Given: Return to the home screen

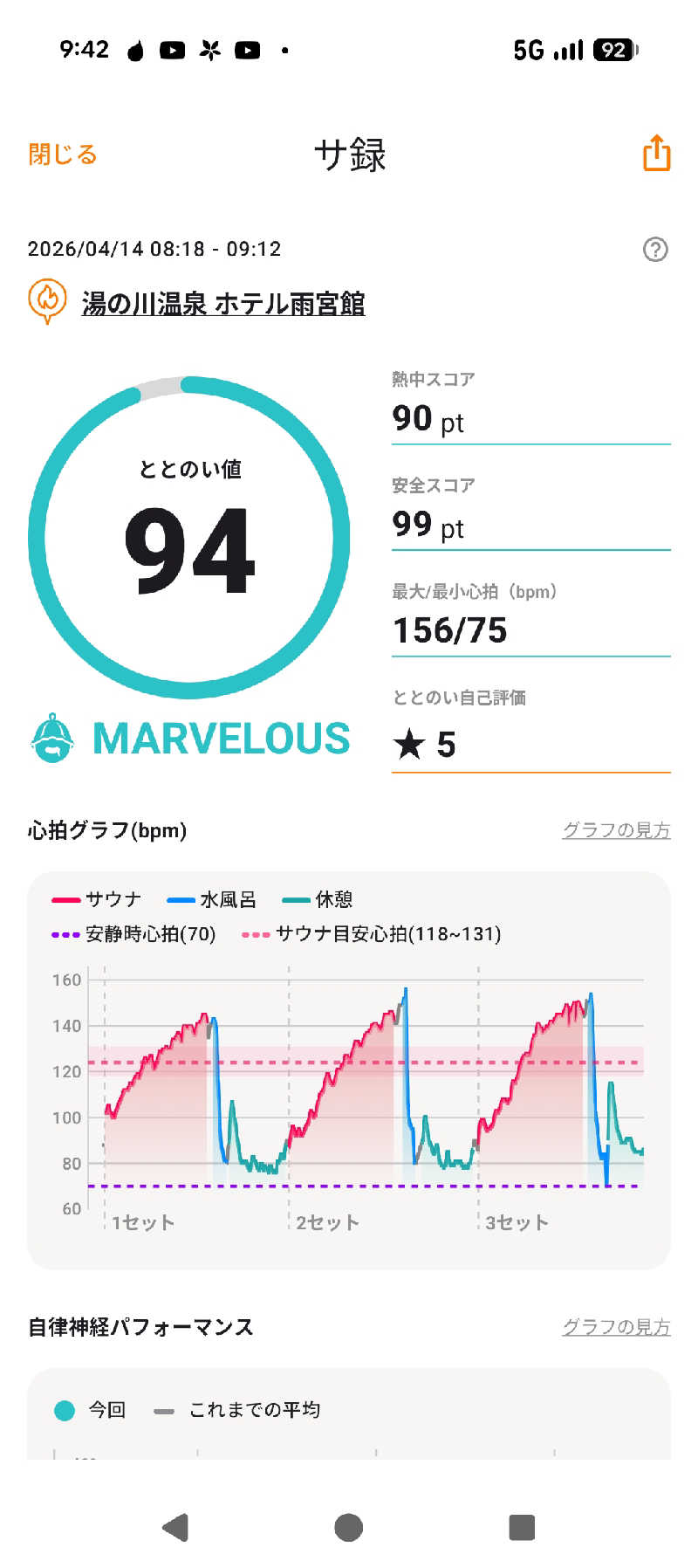Looking at the screenshot, I should click(349, 1527).
